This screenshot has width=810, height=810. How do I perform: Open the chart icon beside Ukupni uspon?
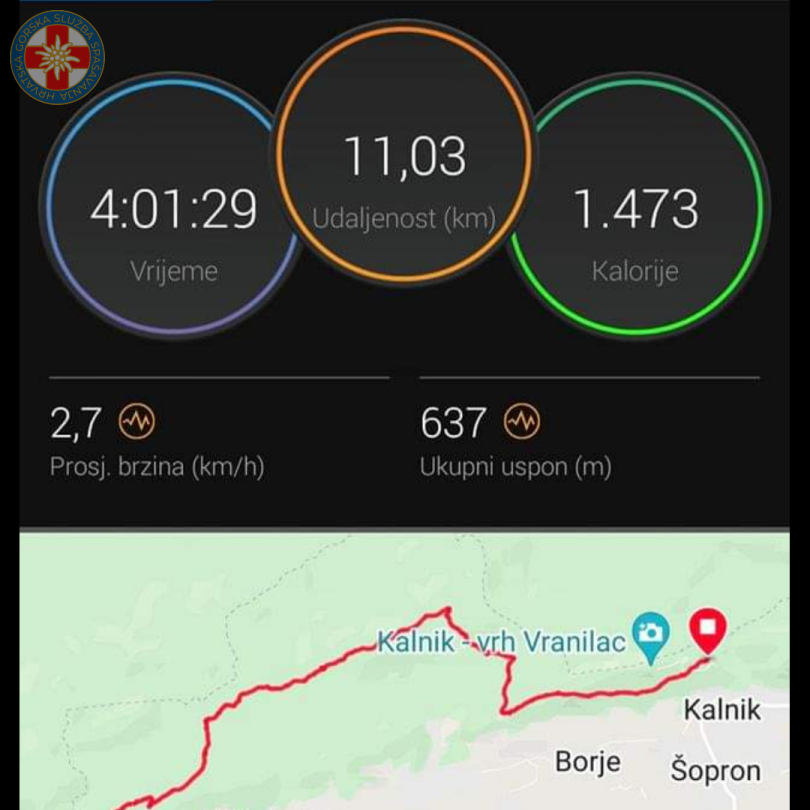click(521, 423)
